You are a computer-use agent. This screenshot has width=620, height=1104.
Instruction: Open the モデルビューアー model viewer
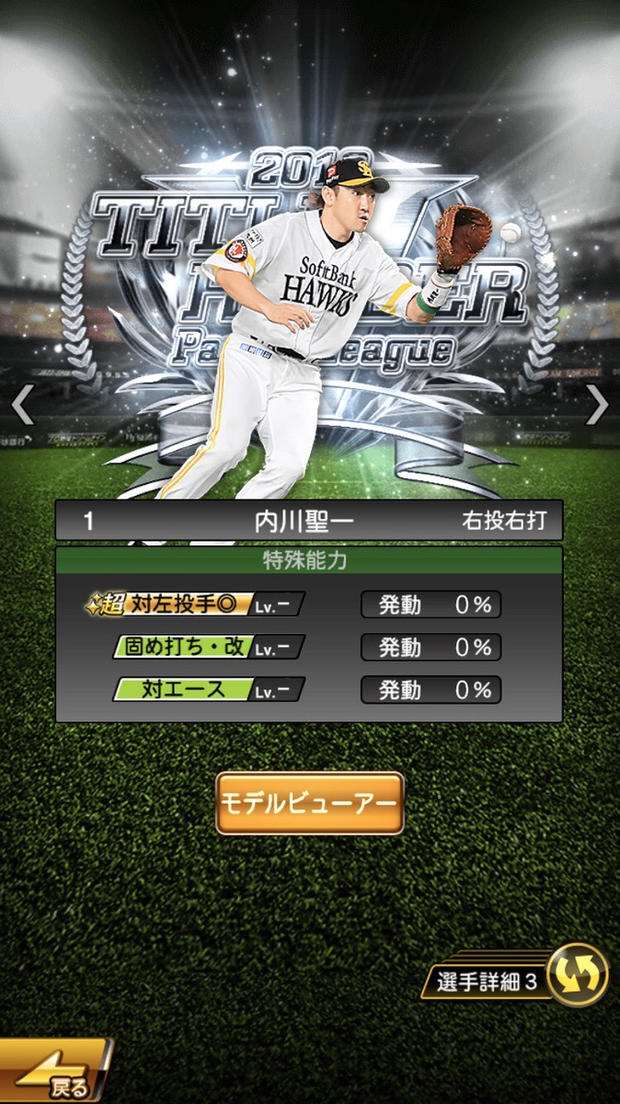coord(309,803)
